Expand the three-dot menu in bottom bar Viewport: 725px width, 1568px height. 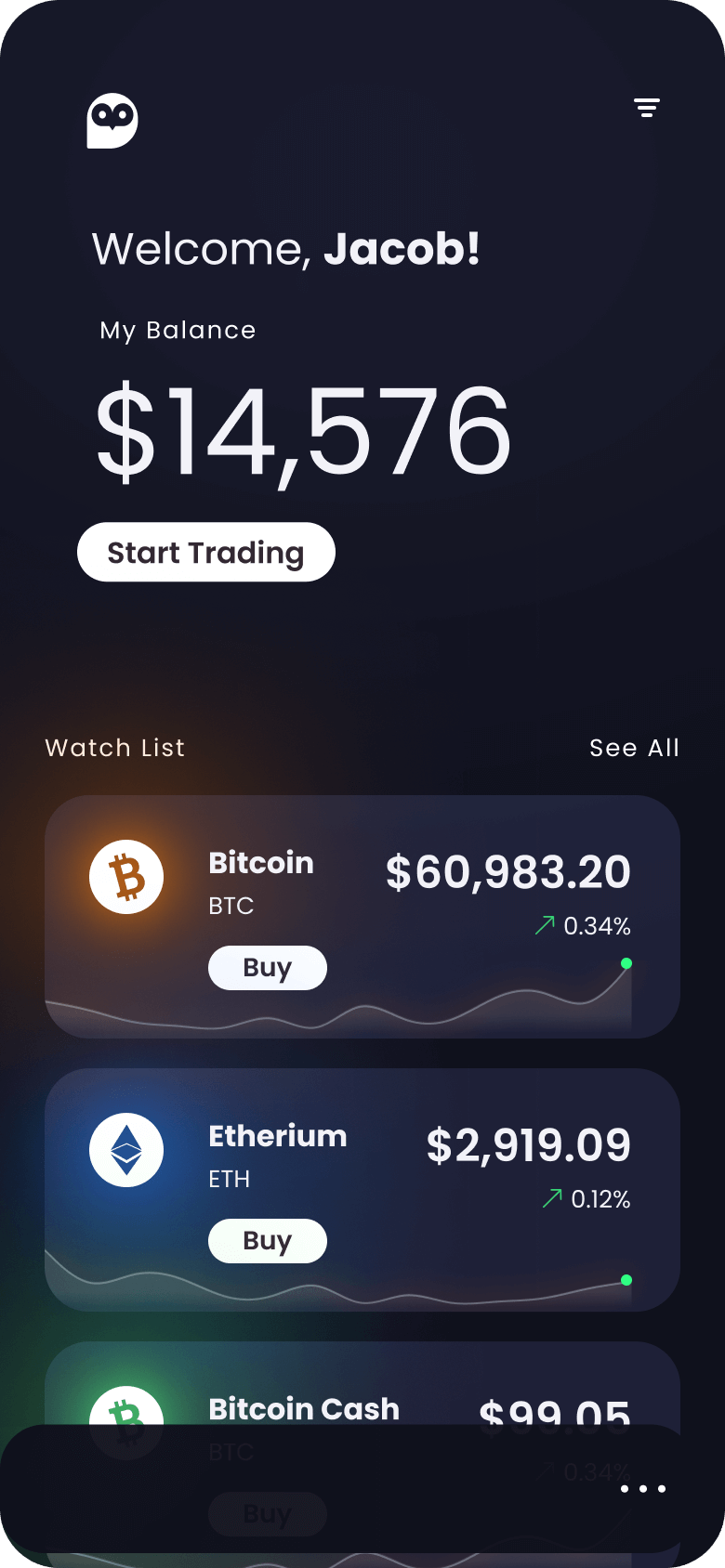pos(643,1489)
